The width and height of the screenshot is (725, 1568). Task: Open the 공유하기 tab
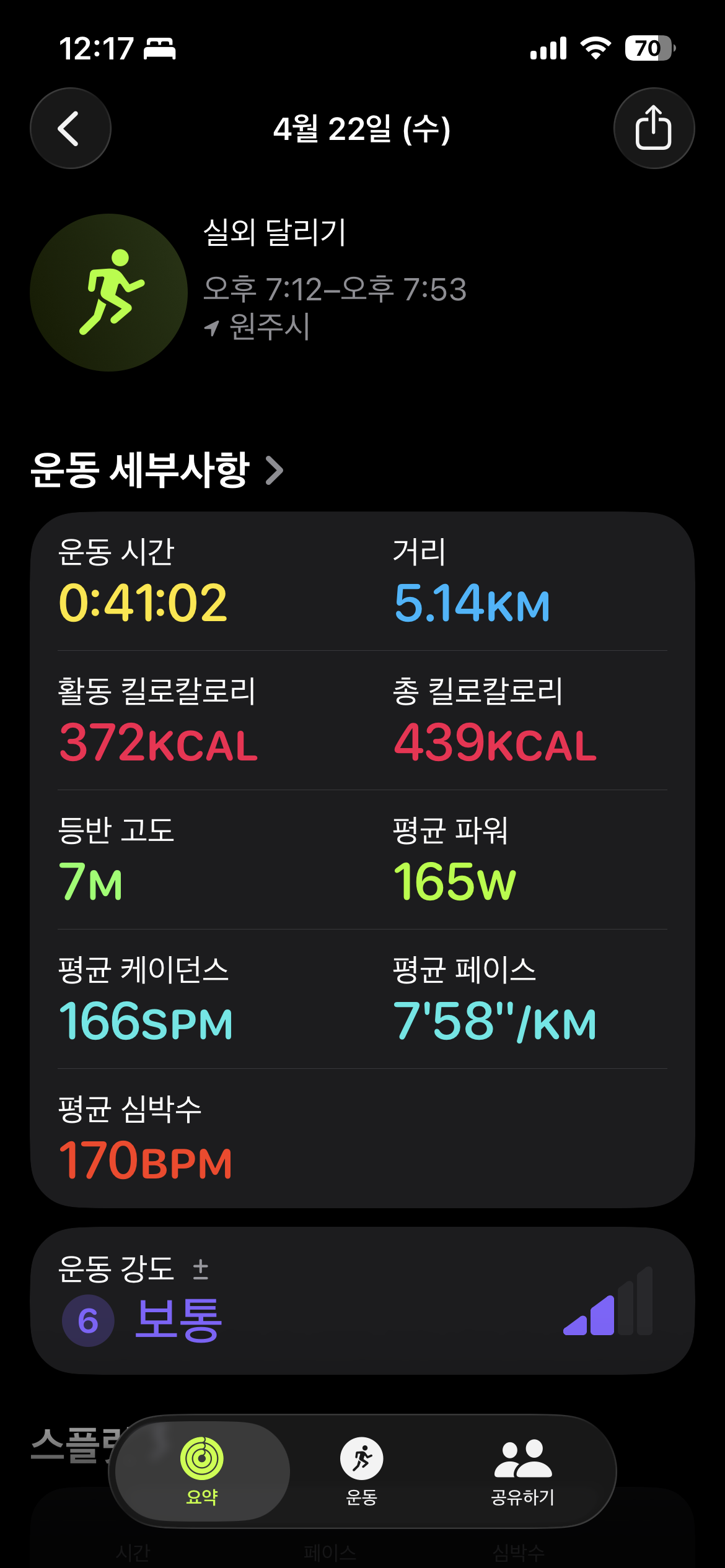coord(522,1470)
